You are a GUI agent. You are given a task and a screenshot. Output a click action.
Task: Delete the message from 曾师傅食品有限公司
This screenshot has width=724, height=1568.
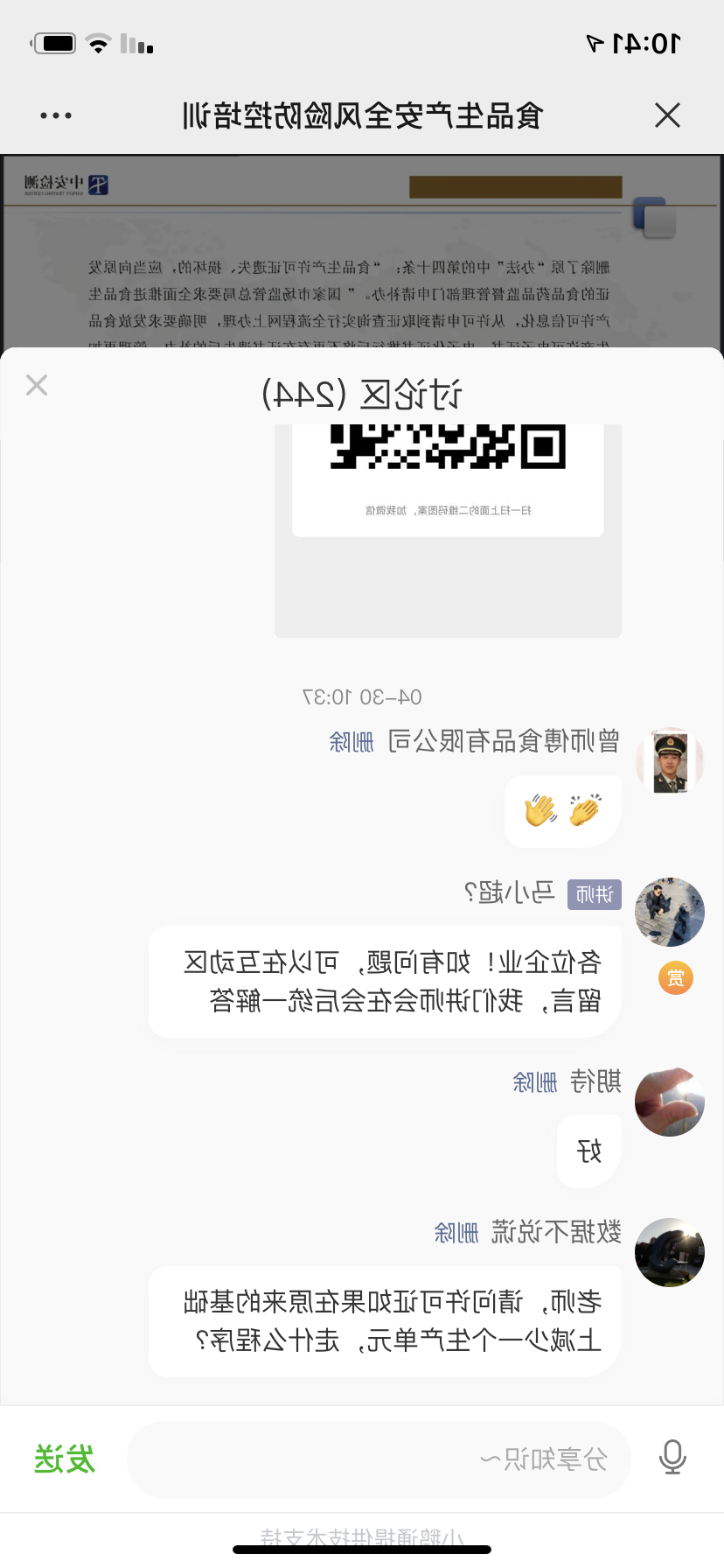[352, 742]
